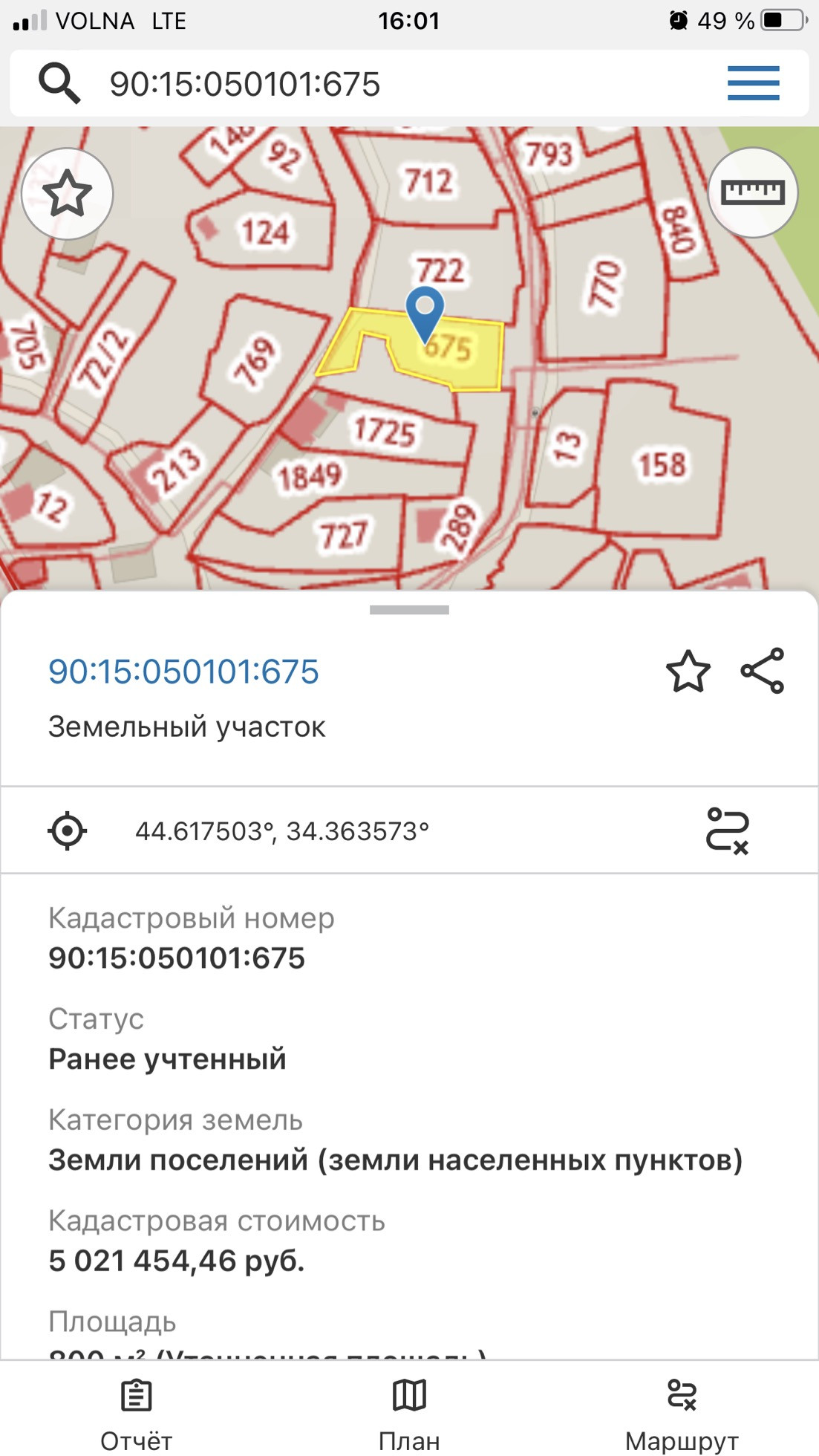The image size is (819, 1456).
Task: Activate the ruler measurement tool
Action: point(753,192)
